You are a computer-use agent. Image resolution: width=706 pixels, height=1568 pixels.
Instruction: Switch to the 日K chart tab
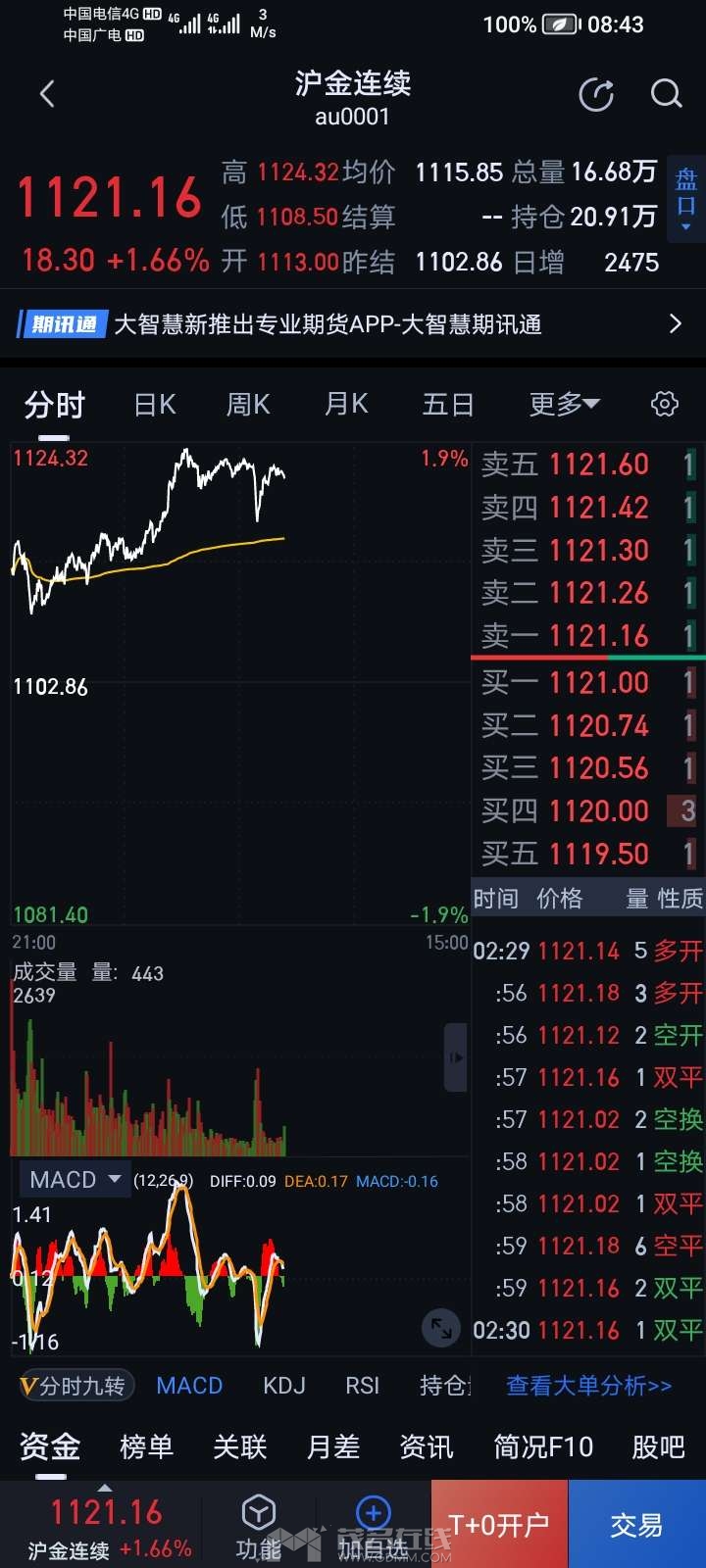click(x=155, y=405)
